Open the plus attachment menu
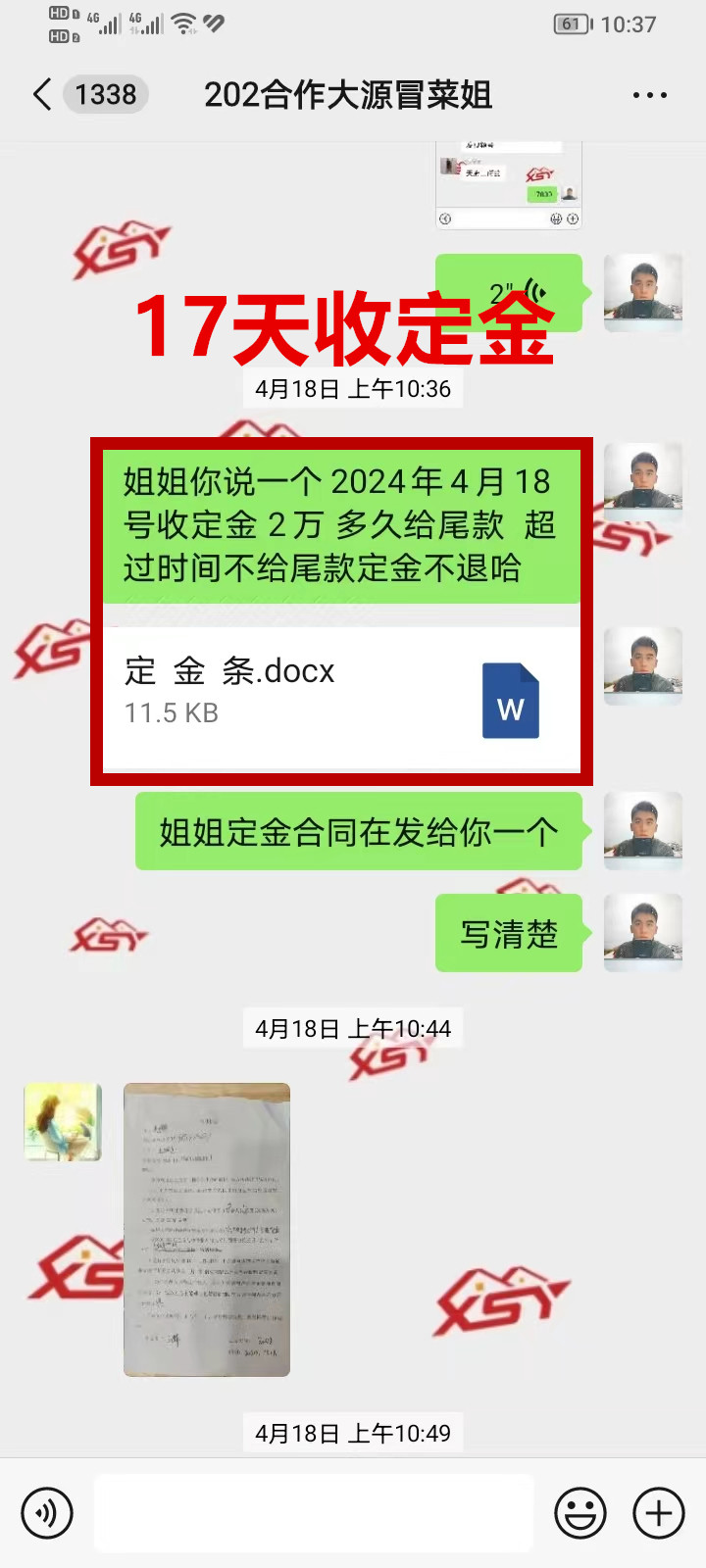706x1568 pixels. coord(659,1512)
